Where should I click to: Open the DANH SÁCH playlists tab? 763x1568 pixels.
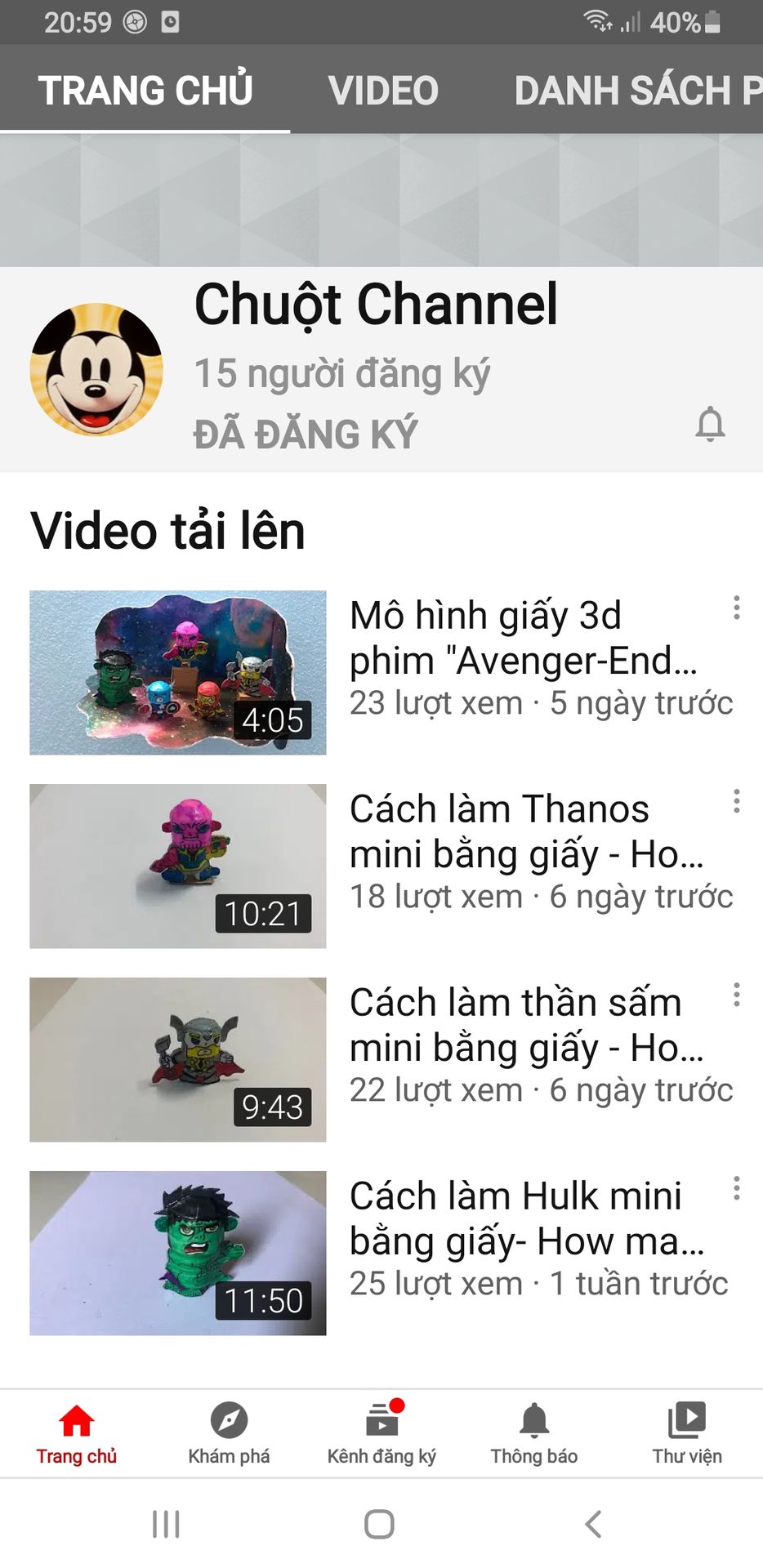point(638,90)
